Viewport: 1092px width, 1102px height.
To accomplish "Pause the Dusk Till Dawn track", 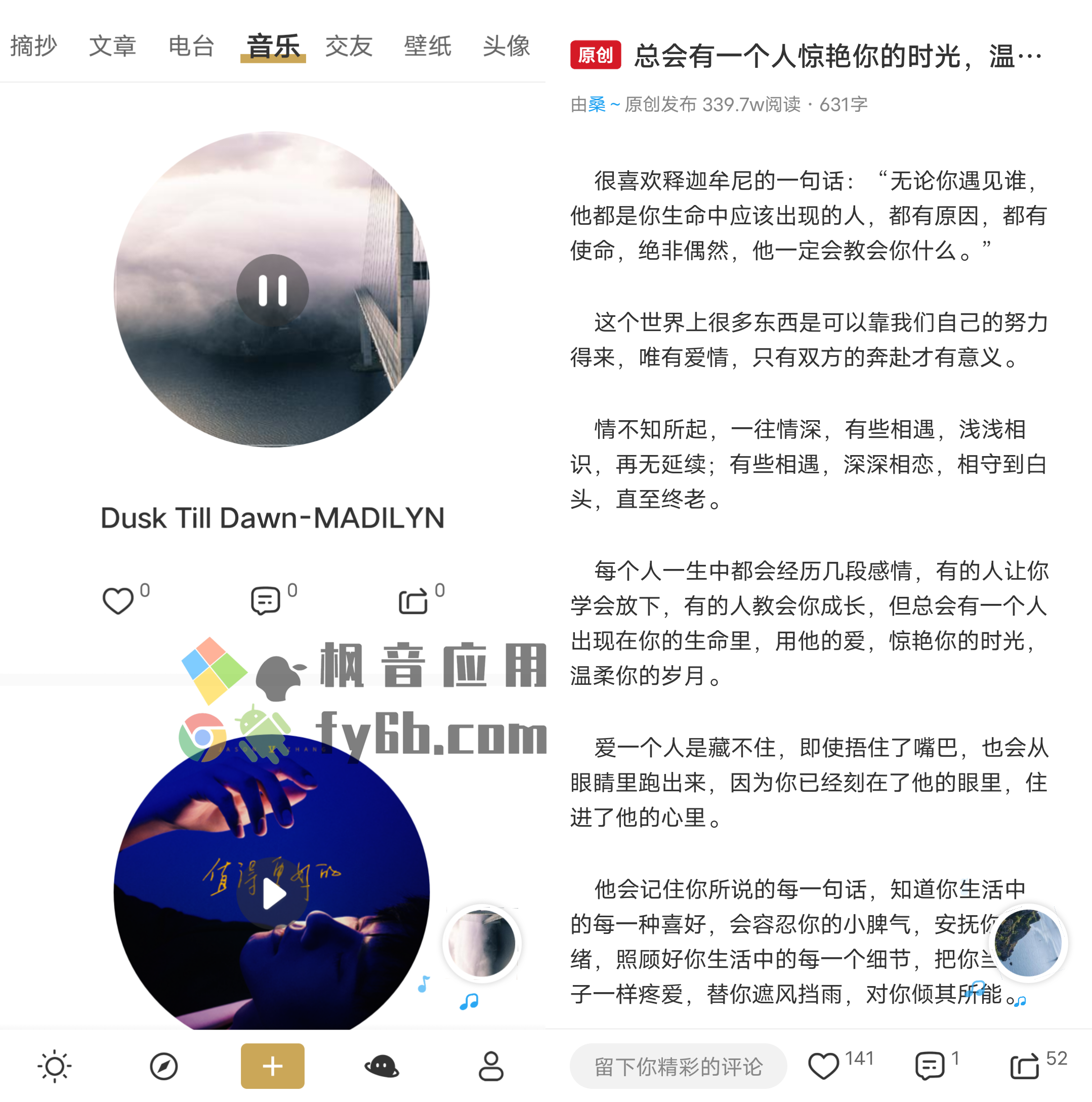I will point(272,291).
